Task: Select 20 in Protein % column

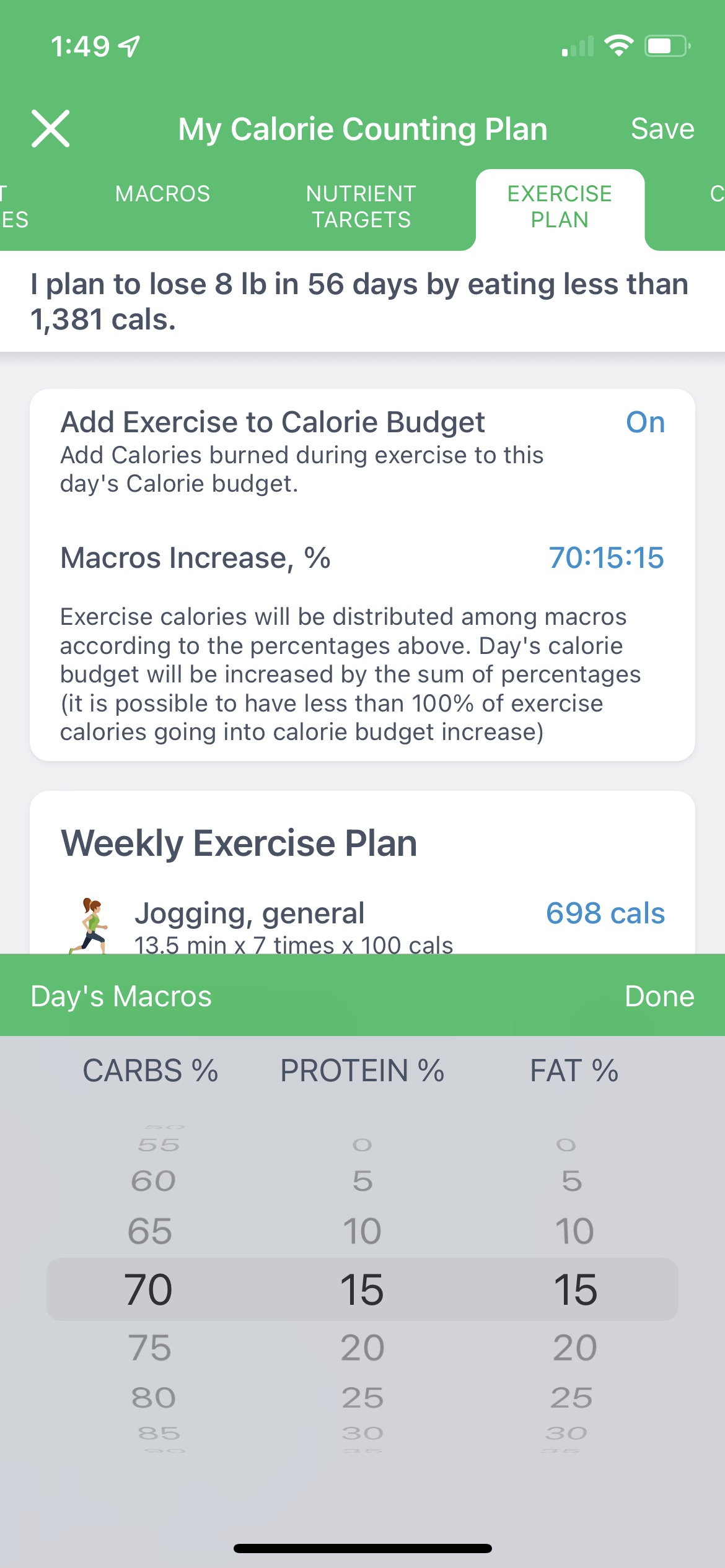Action: point(362,1347)
